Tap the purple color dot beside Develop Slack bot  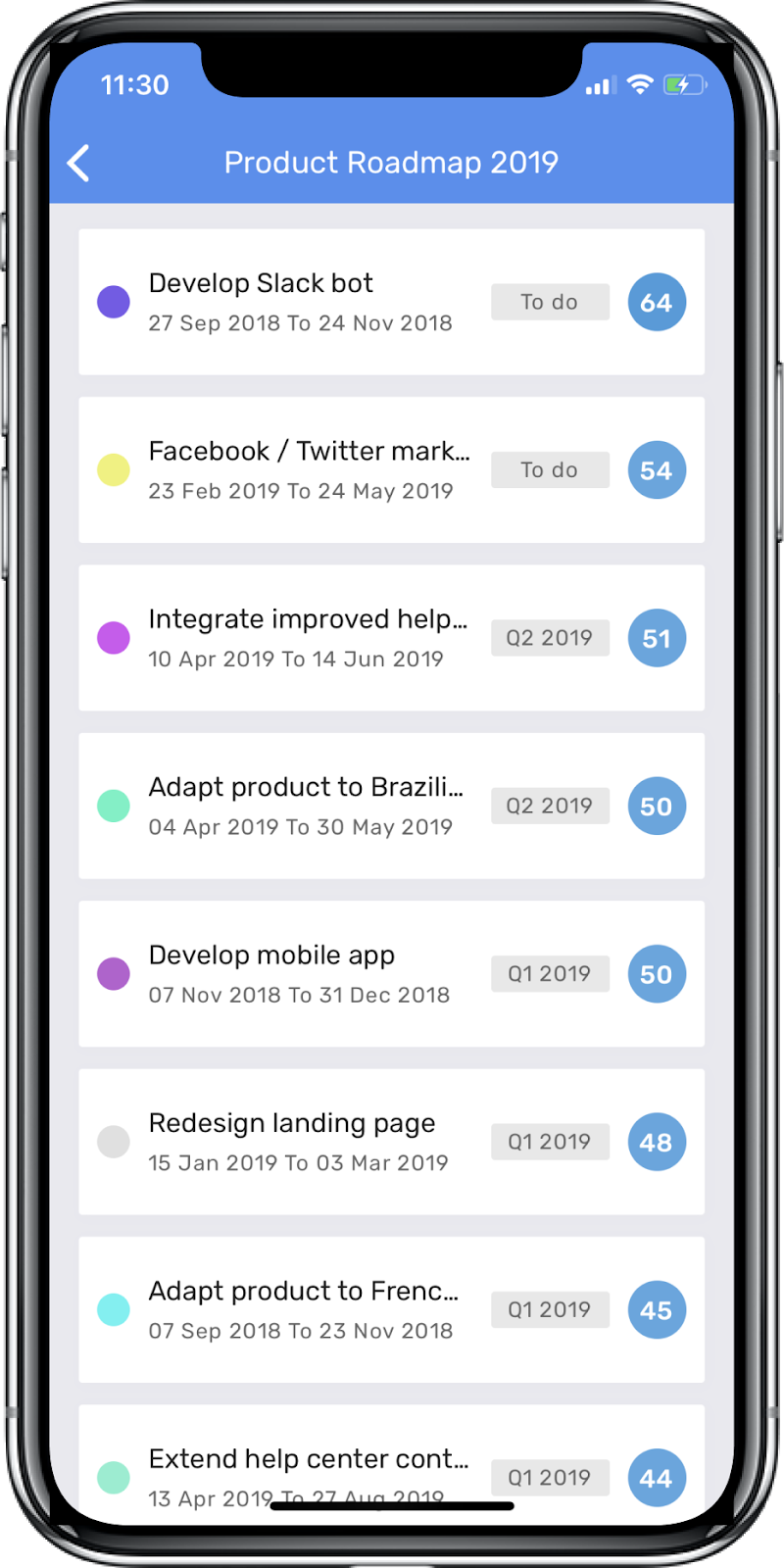(113, 302)
